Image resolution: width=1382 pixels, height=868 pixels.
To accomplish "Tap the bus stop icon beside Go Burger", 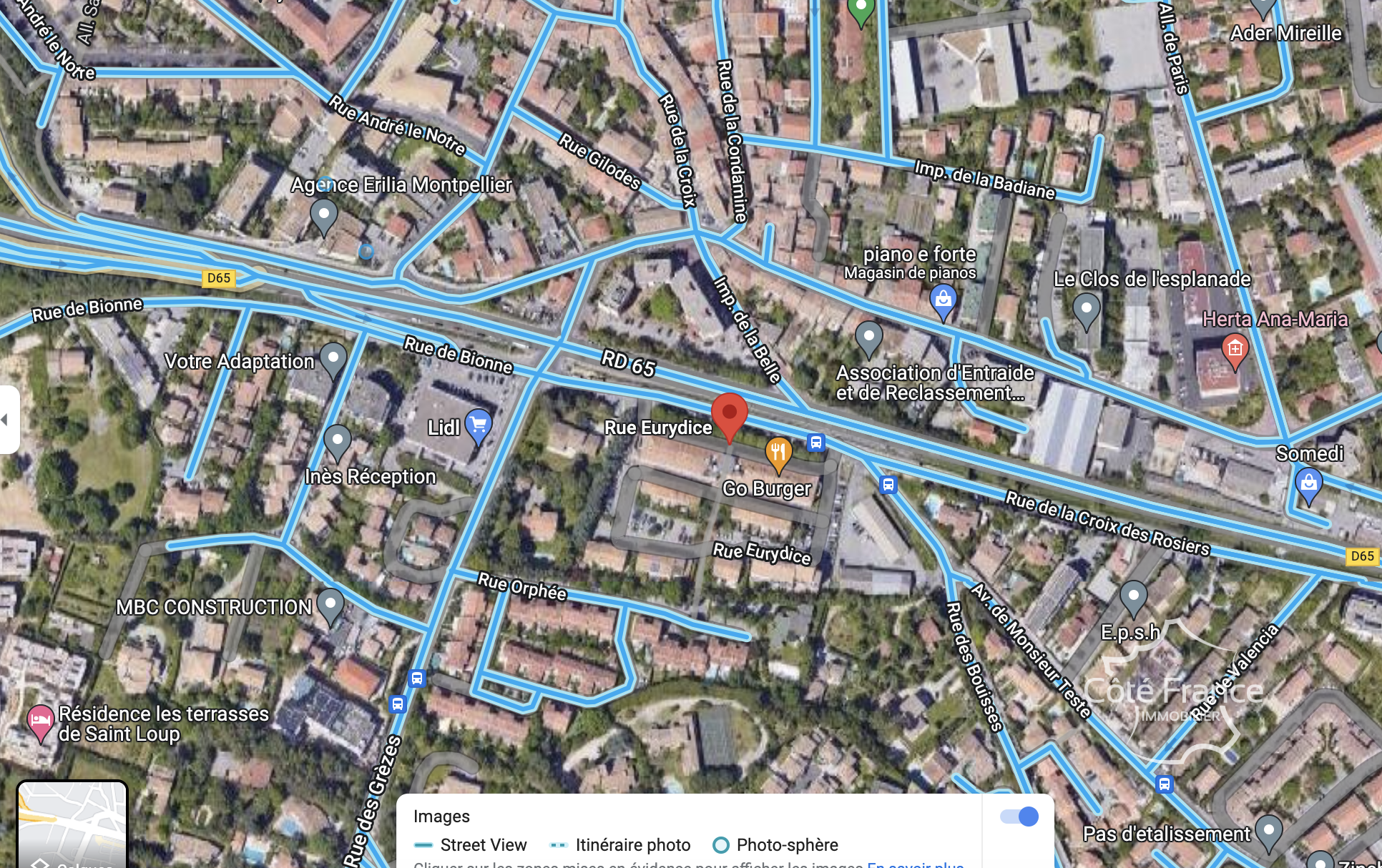I will [x=815, y=443].
